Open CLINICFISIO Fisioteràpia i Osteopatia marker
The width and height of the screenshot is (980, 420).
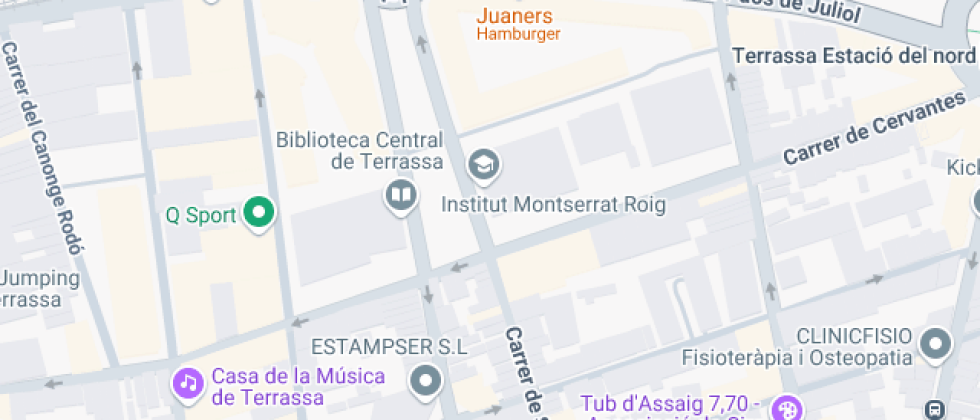[x=936, y=345]
